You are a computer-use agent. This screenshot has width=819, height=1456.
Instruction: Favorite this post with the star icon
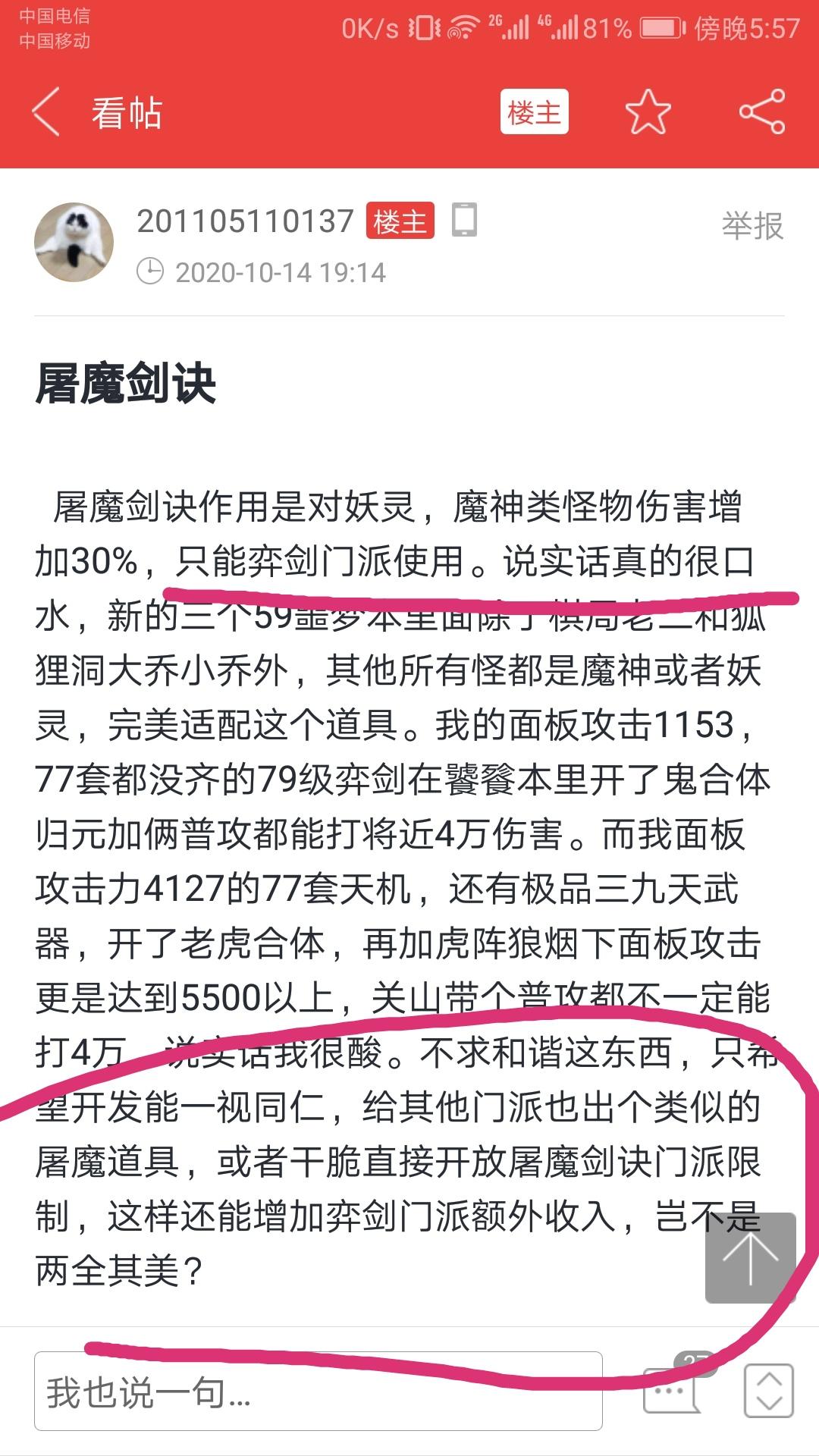coord(648,112)
